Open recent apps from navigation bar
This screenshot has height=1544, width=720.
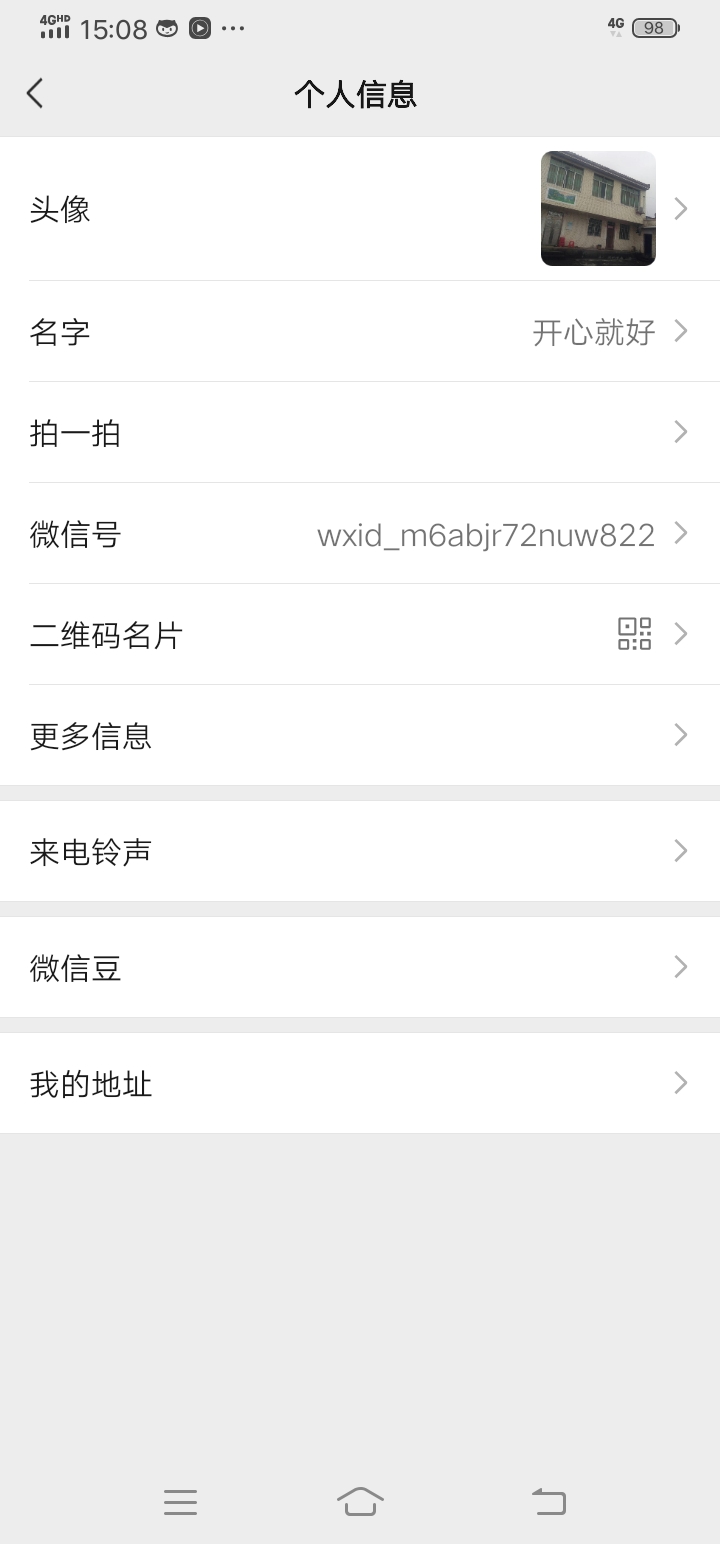pos(180,1502)
